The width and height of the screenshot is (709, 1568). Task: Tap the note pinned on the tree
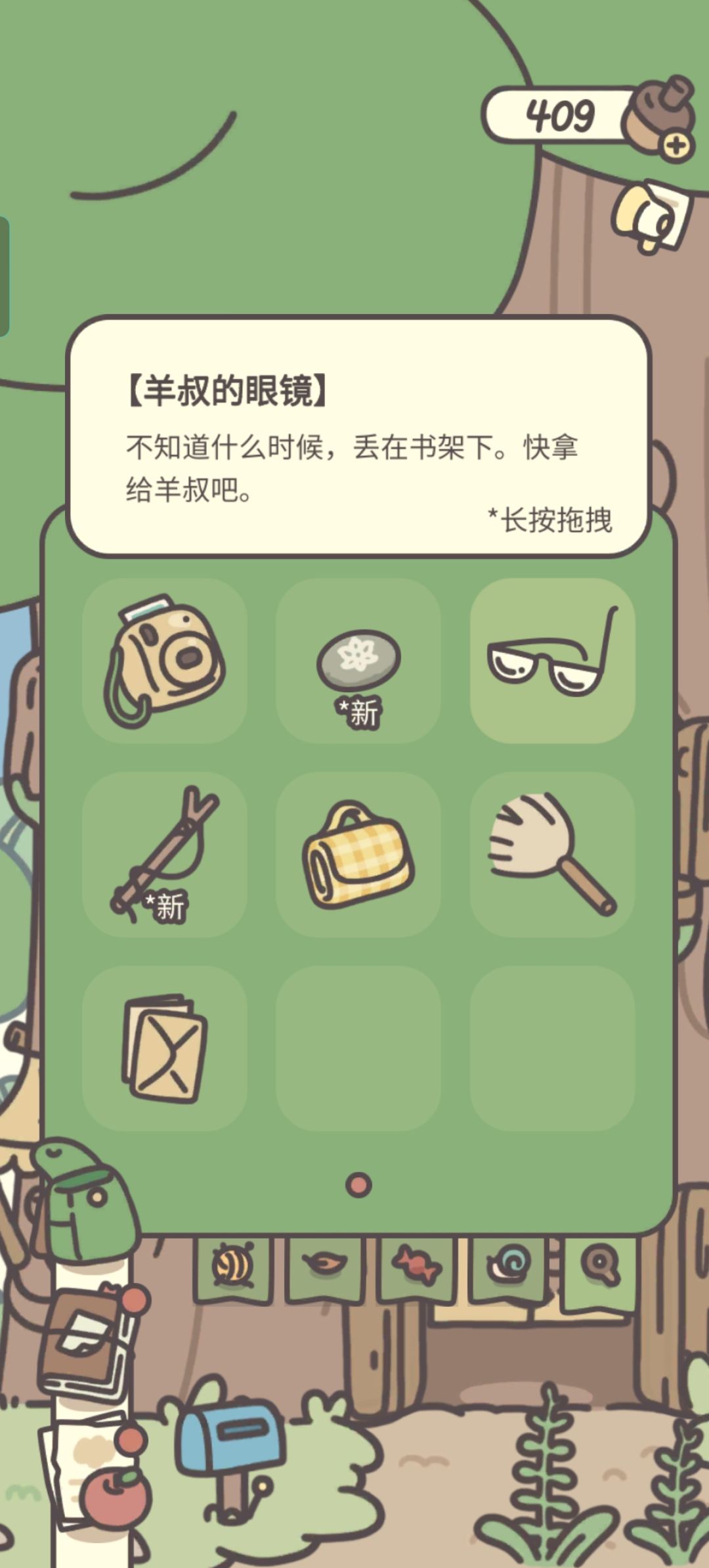[x=653, y=217]
